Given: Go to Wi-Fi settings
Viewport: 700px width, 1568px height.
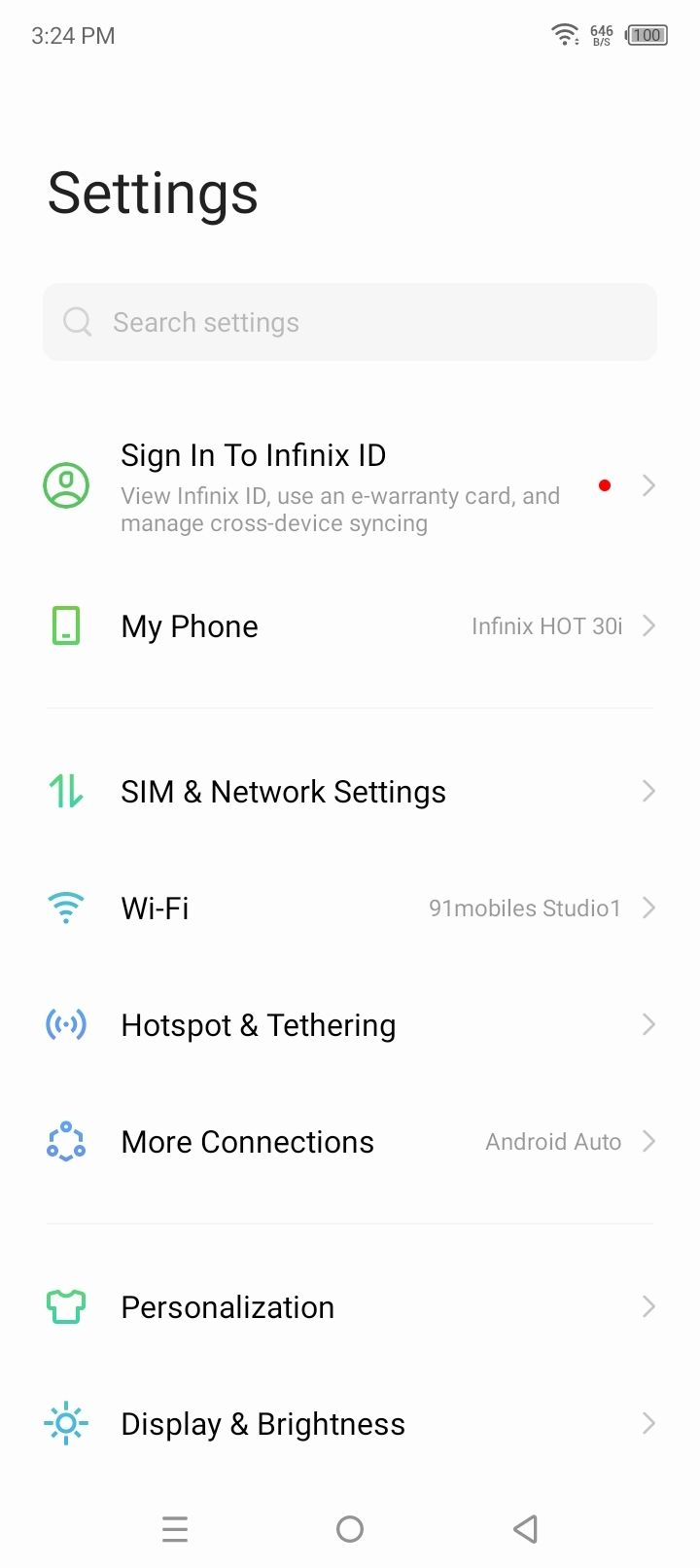Looking at the screenshot, I should [350, 909].
